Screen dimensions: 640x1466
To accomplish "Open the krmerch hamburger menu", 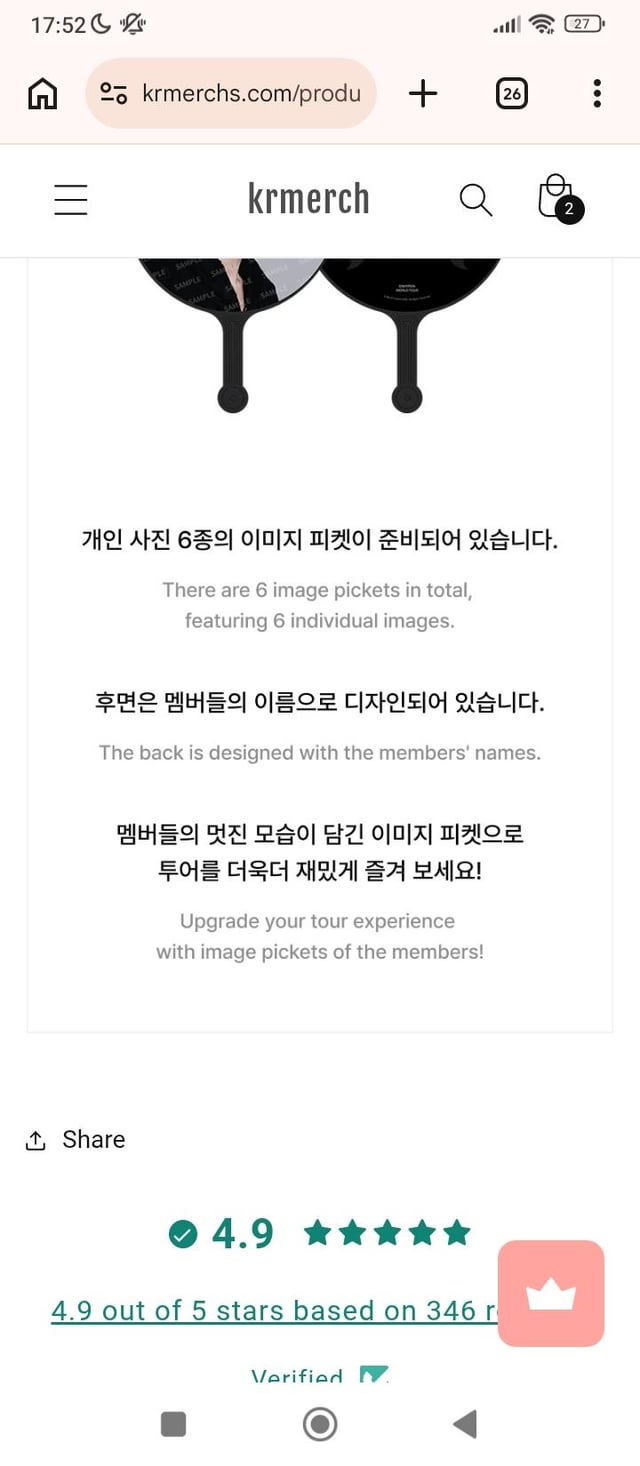I will pos(70,200).
